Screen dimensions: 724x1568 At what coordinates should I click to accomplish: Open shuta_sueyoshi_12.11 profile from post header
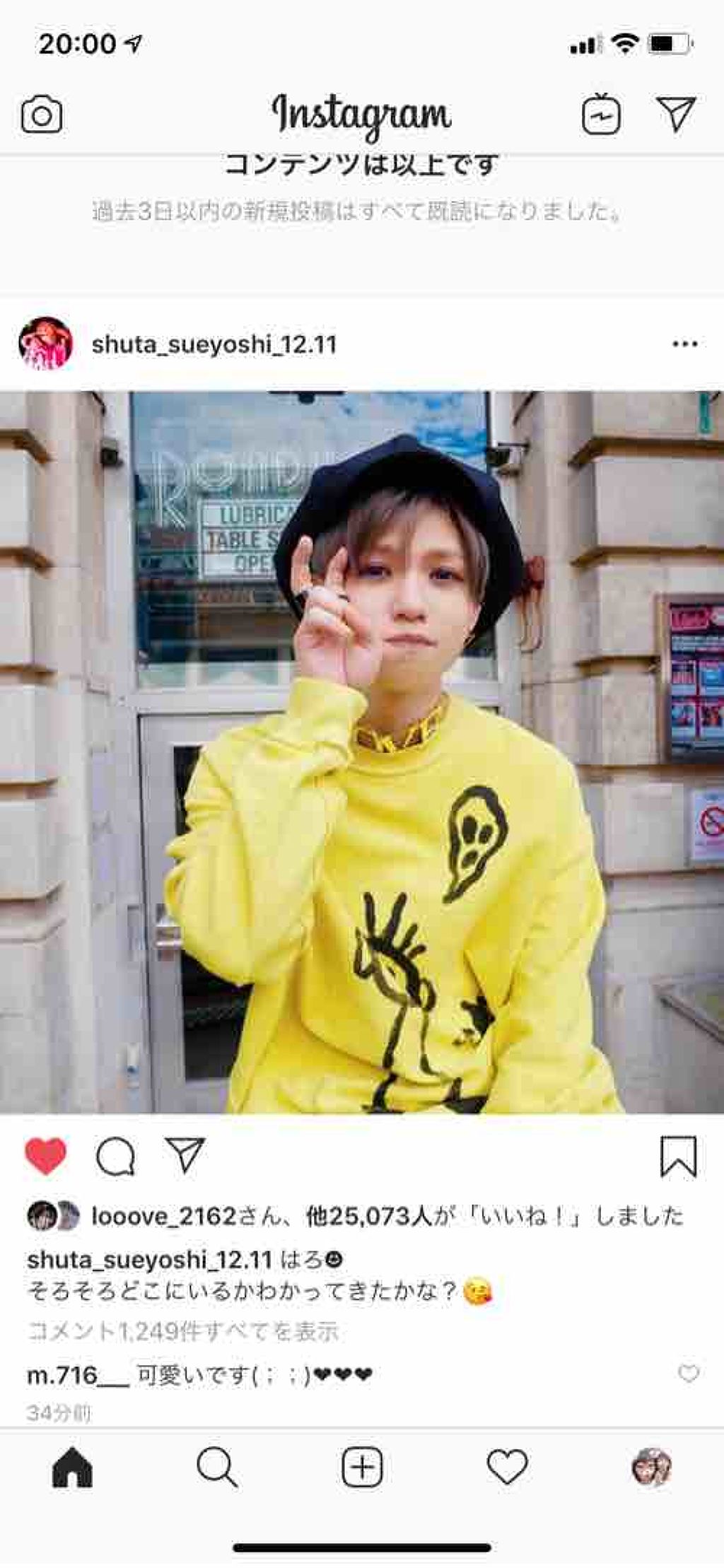point(214,344)
